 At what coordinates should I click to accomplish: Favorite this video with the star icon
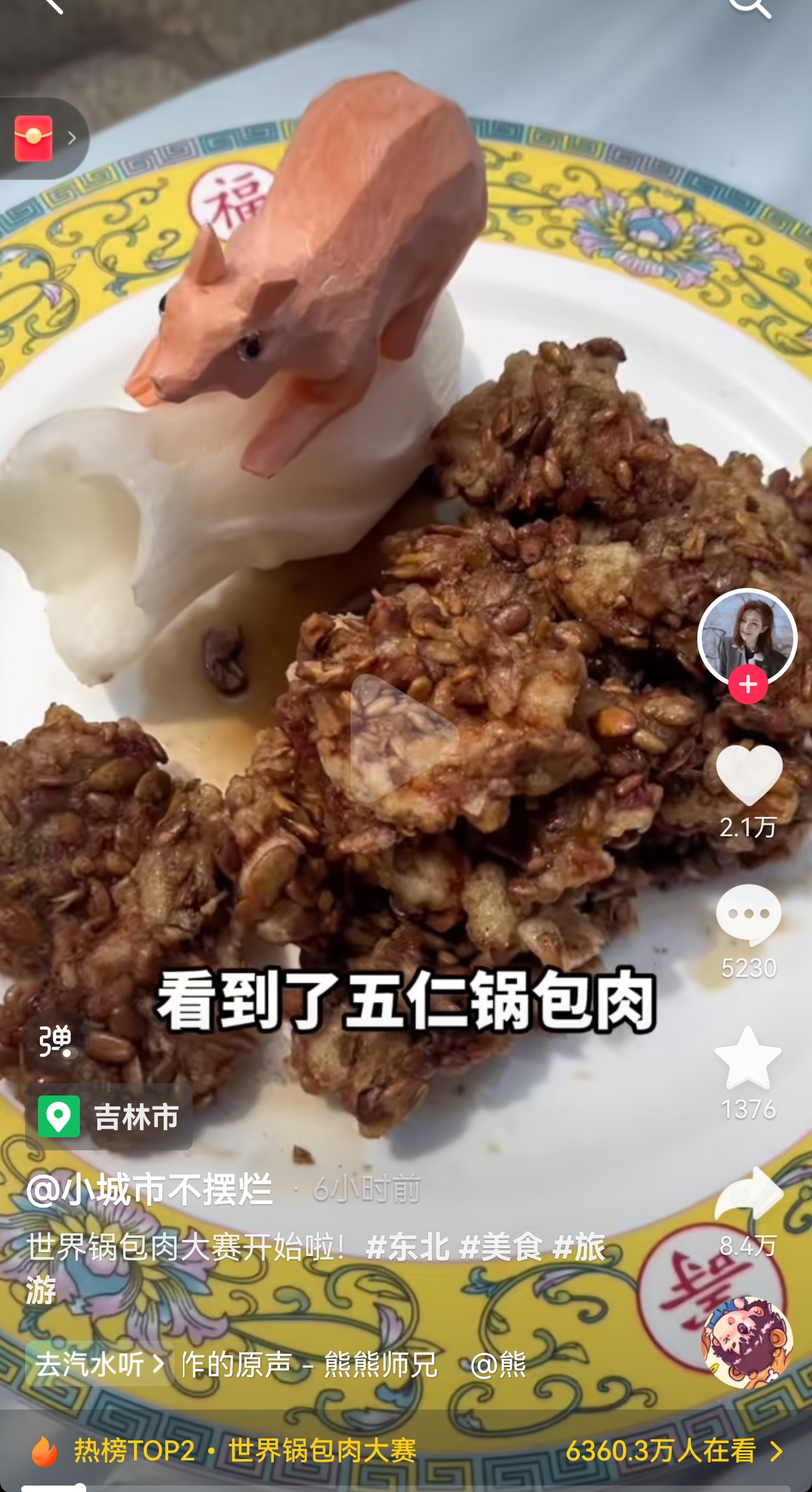click(748, 1059)
